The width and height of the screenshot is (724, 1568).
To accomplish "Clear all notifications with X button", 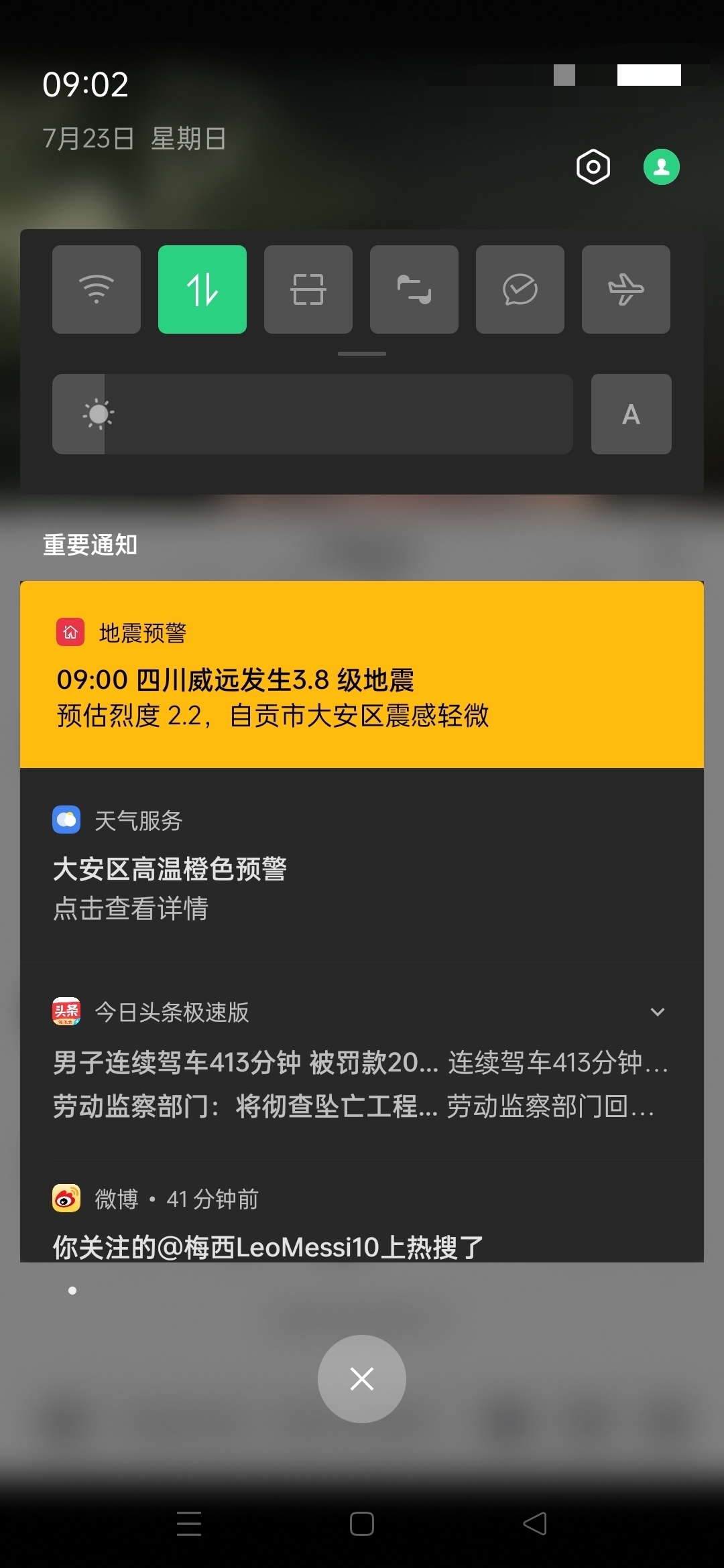I will 362,1379.
